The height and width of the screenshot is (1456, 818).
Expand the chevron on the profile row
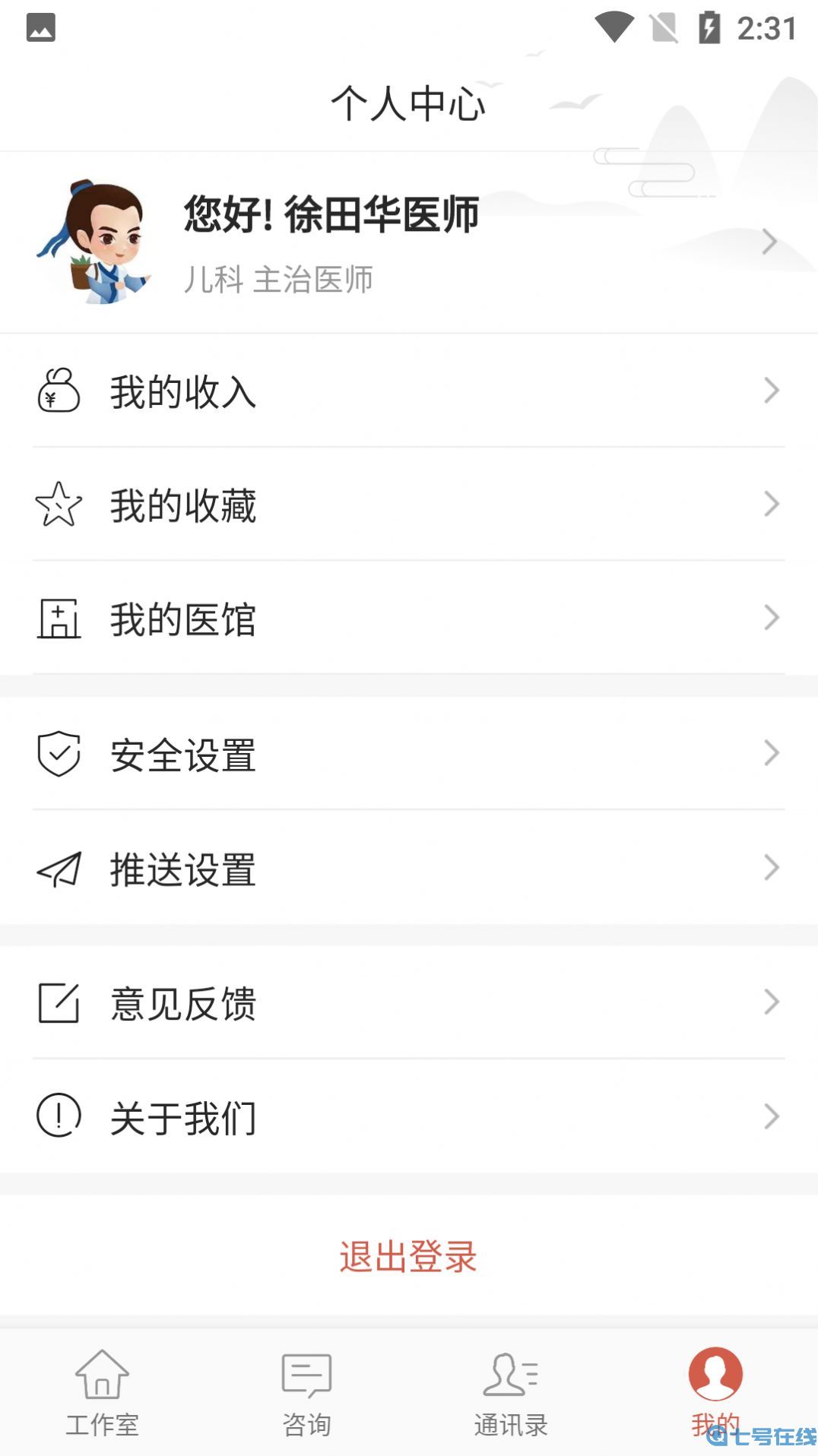770,242
